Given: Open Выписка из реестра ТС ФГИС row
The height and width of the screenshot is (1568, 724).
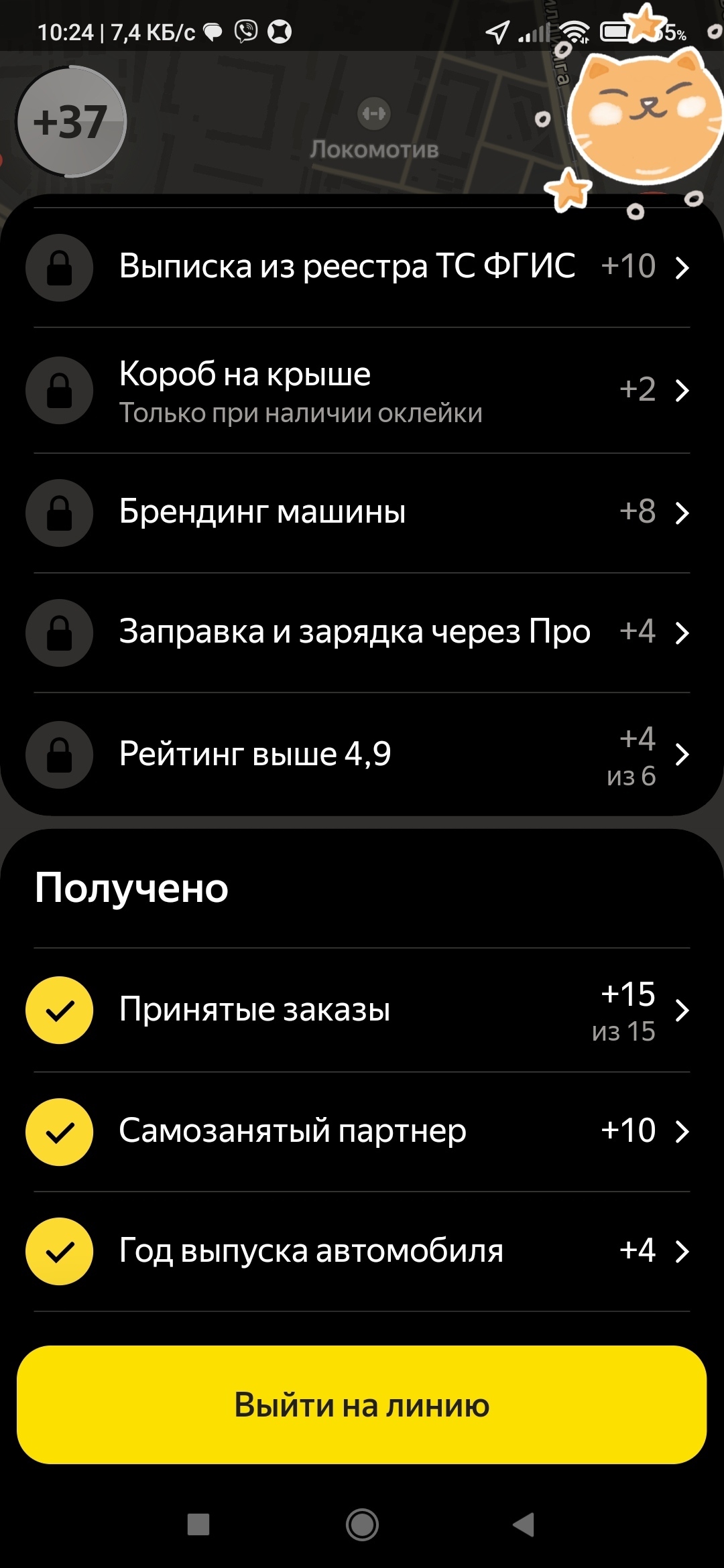Looking at the screenshot, I should (362, 267).
